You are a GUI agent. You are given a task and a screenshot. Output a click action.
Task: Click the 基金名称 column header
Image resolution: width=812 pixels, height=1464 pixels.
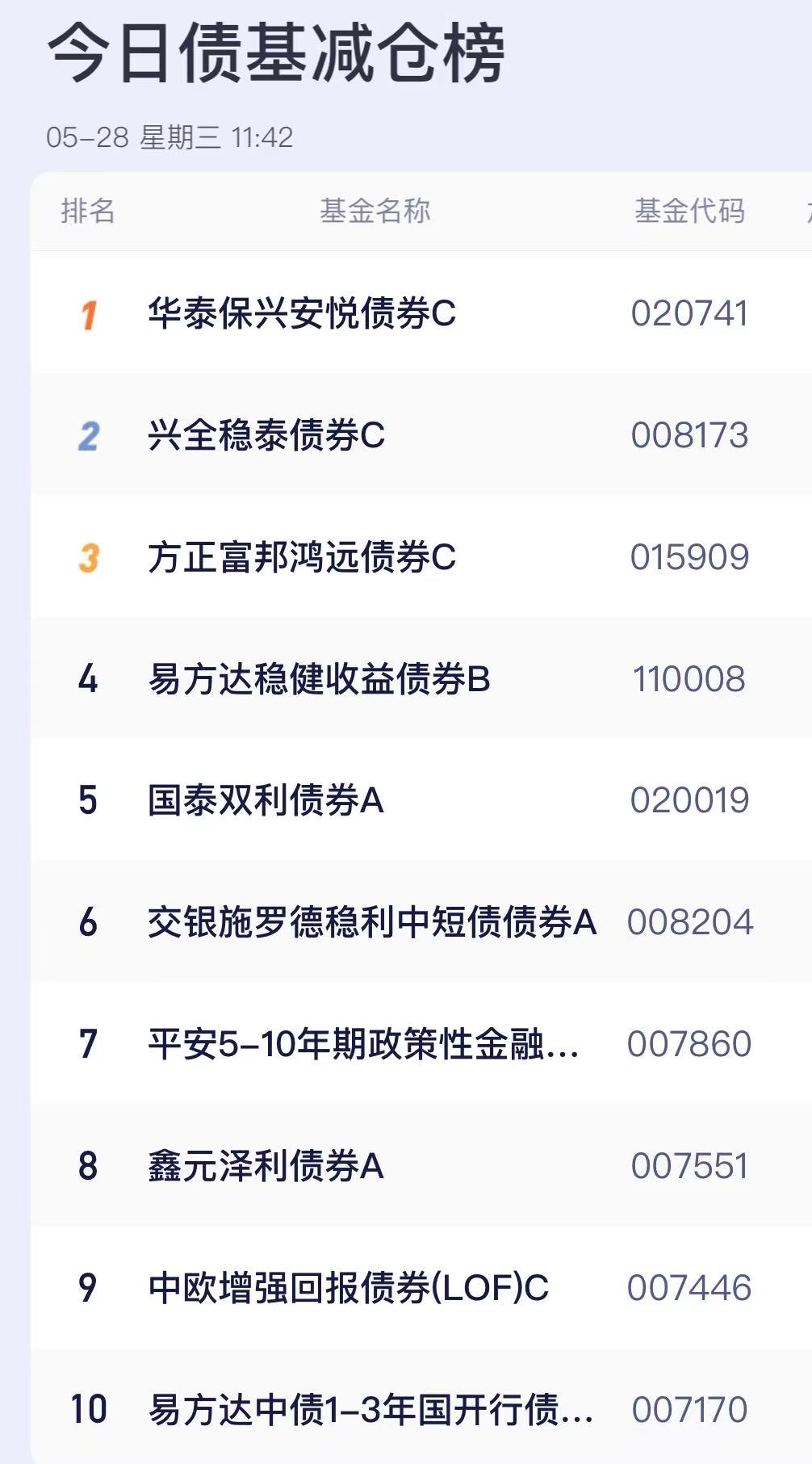(x=376, y=212)
